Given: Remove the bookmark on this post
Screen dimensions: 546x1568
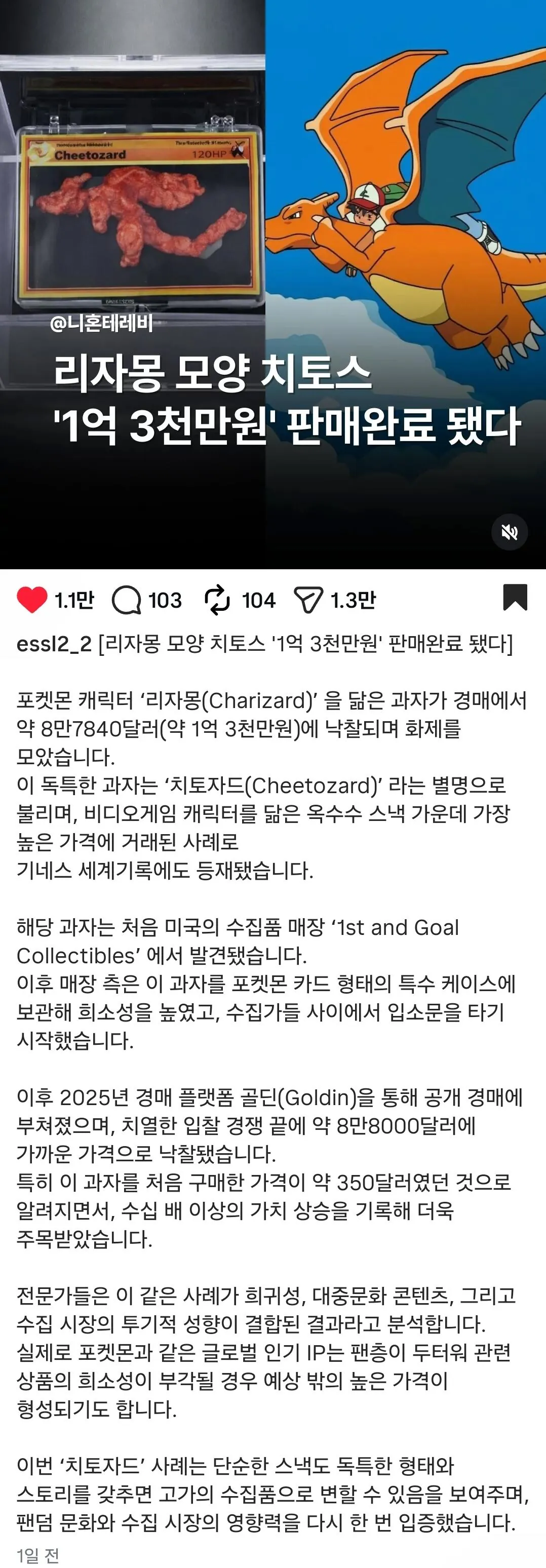Looking at the screenshot, I should point(515,597).
